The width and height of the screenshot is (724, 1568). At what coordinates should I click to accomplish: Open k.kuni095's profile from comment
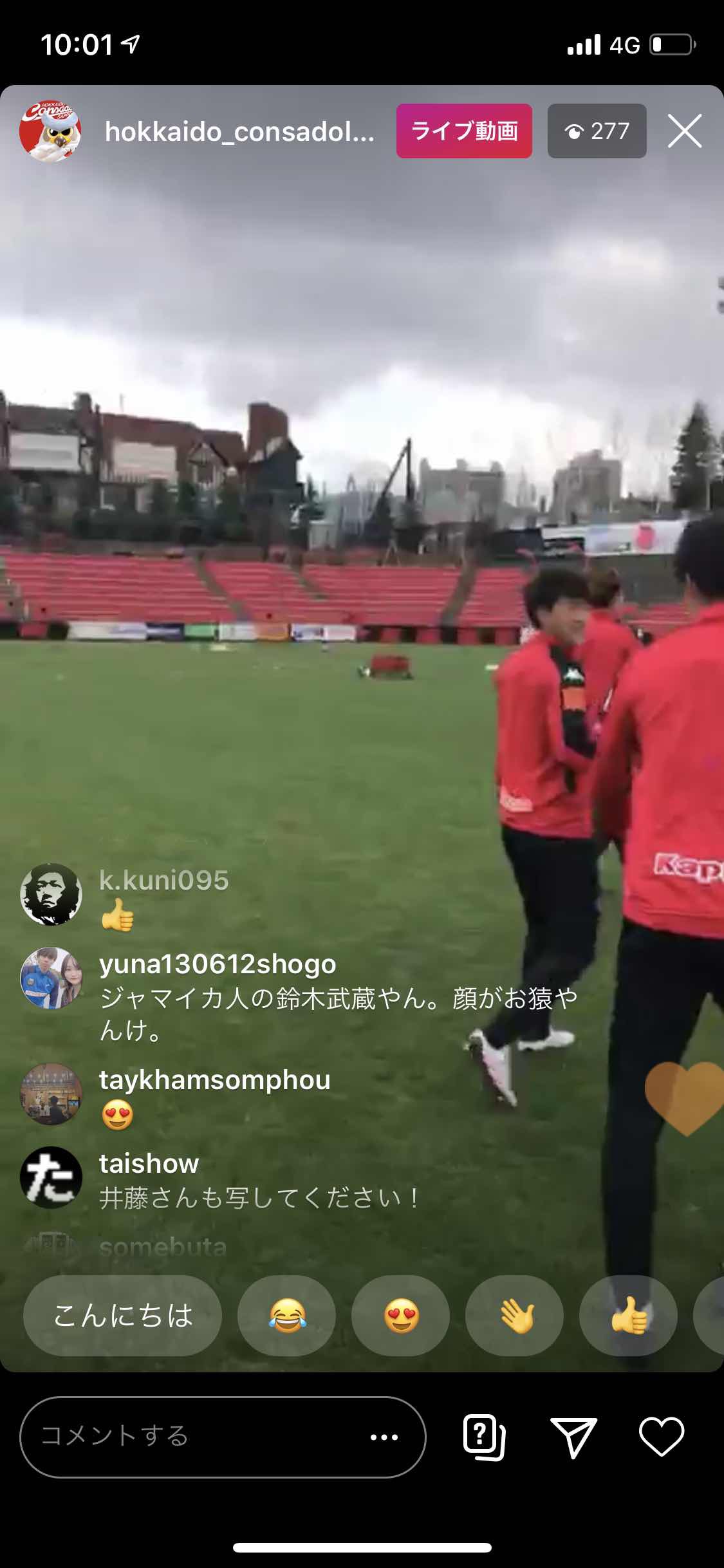[x=51, y=894]
